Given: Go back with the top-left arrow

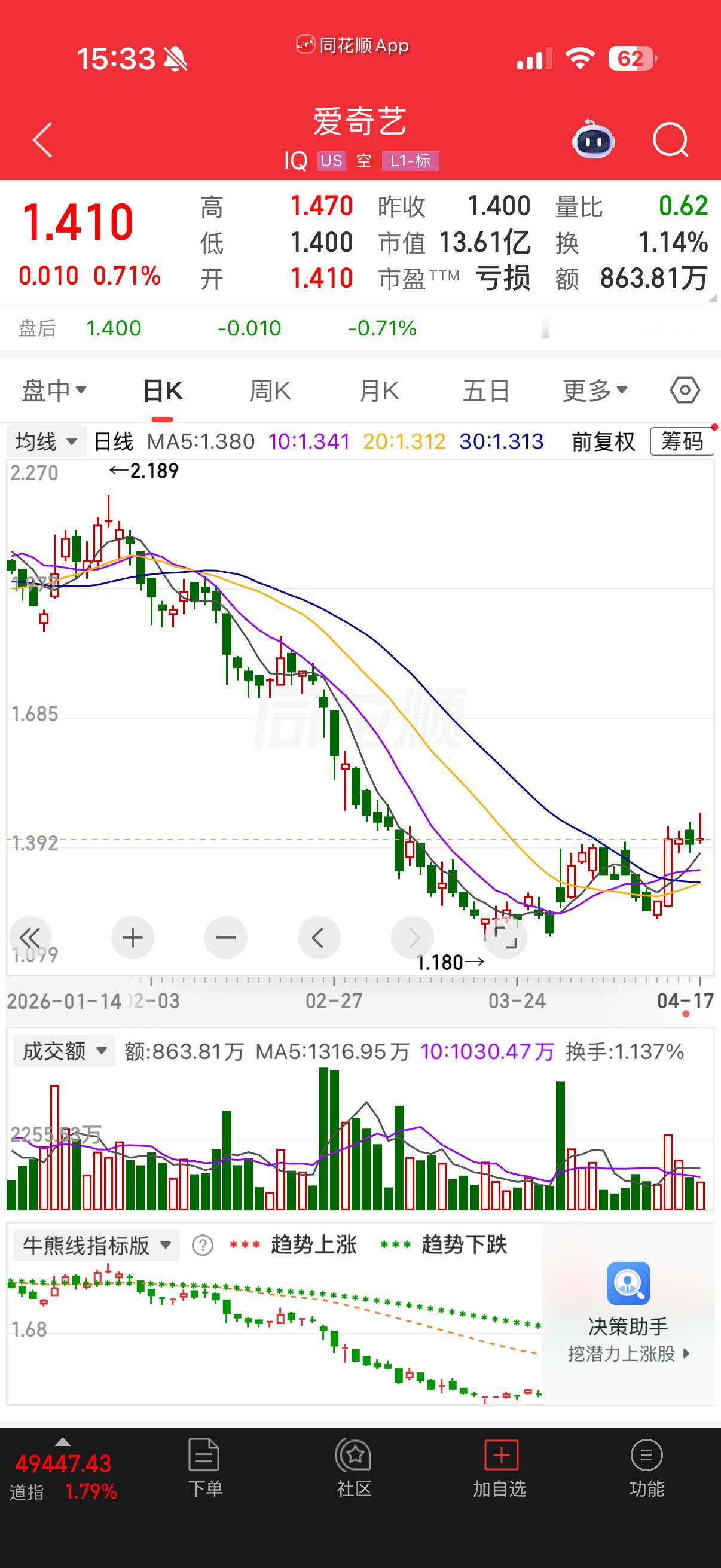Looking at the screenshot, I should pos(42,140).
